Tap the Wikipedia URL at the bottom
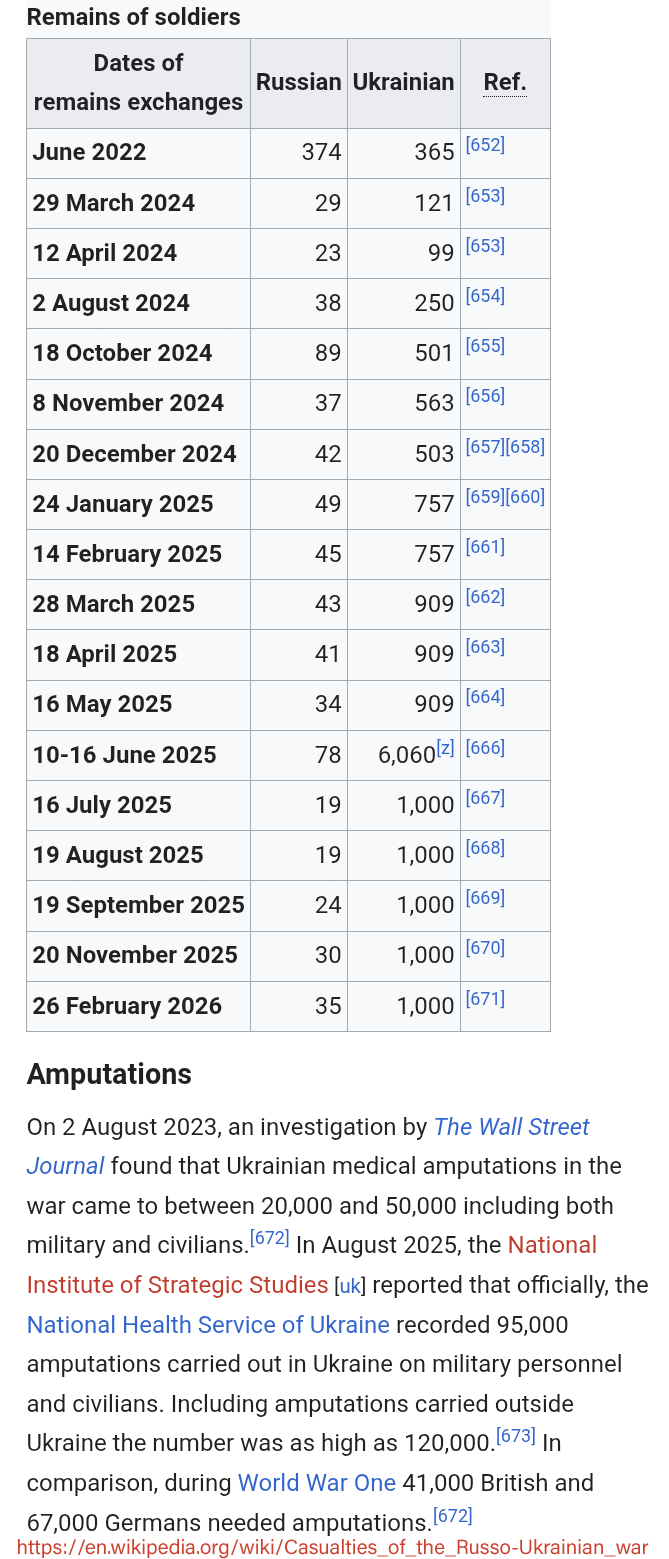The height and width of the screenshot is (1559, 669). 333,1547
